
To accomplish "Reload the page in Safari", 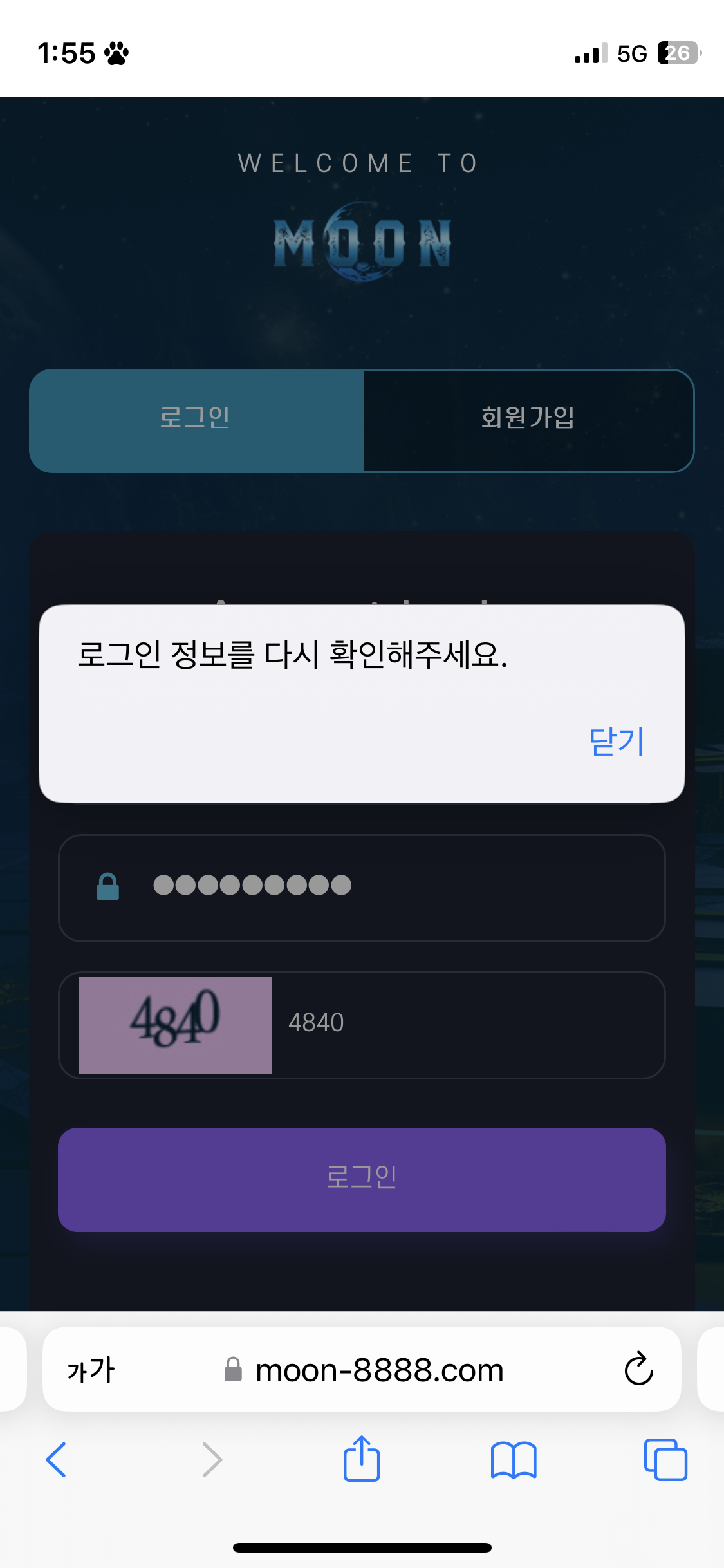I will [x=638, y=1370].
